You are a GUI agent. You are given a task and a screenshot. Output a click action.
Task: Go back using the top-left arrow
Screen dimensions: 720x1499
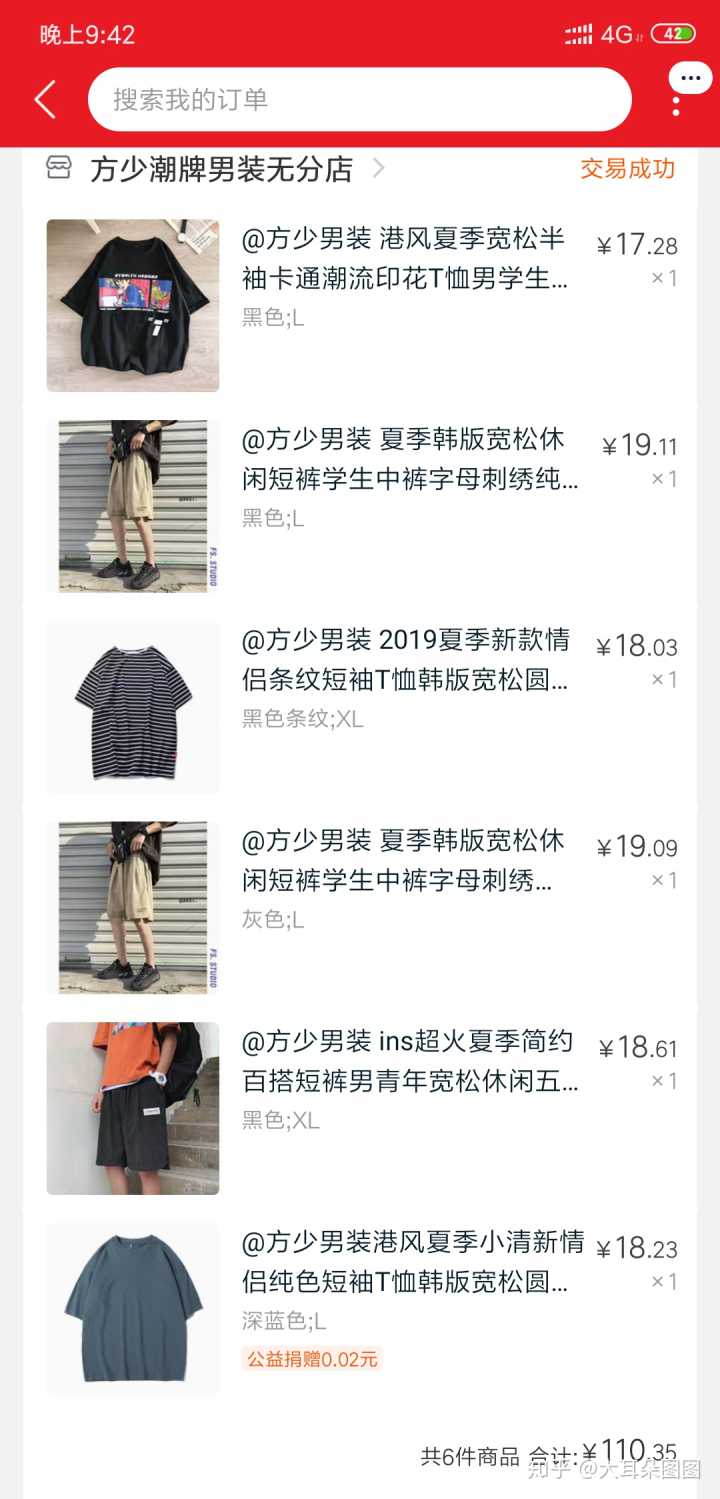(45, 99)
